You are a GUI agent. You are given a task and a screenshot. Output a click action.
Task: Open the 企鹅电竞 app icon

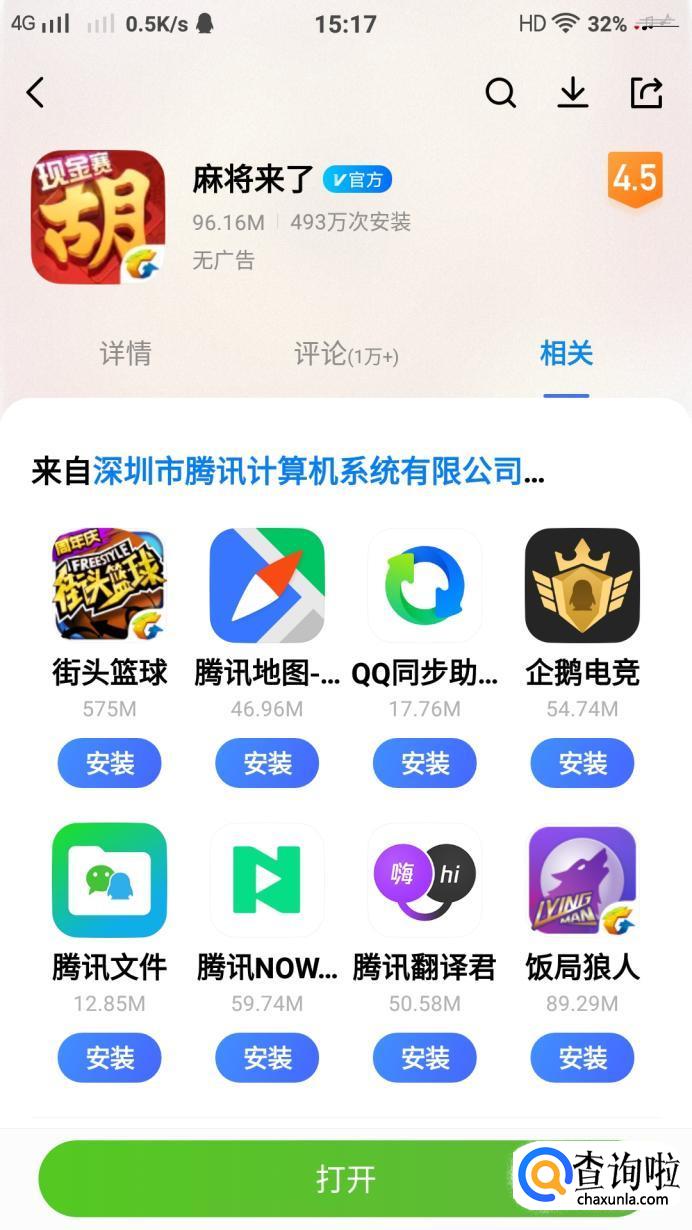coord(582,585)
